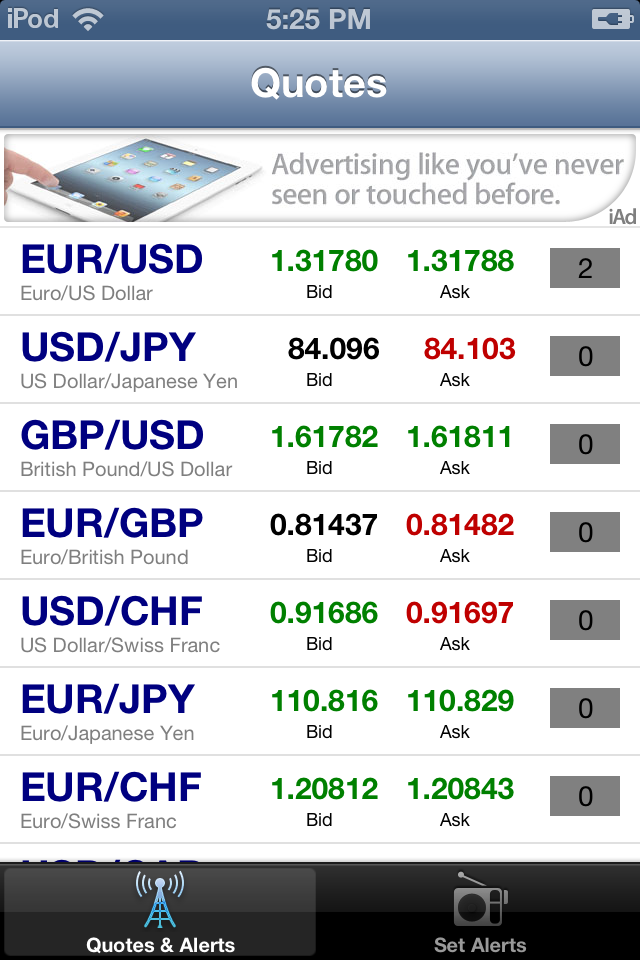This screenshot has width=640, height=960.
Task: Tap the alert count button for USD/JPY
Action: (x=585, y=356)
